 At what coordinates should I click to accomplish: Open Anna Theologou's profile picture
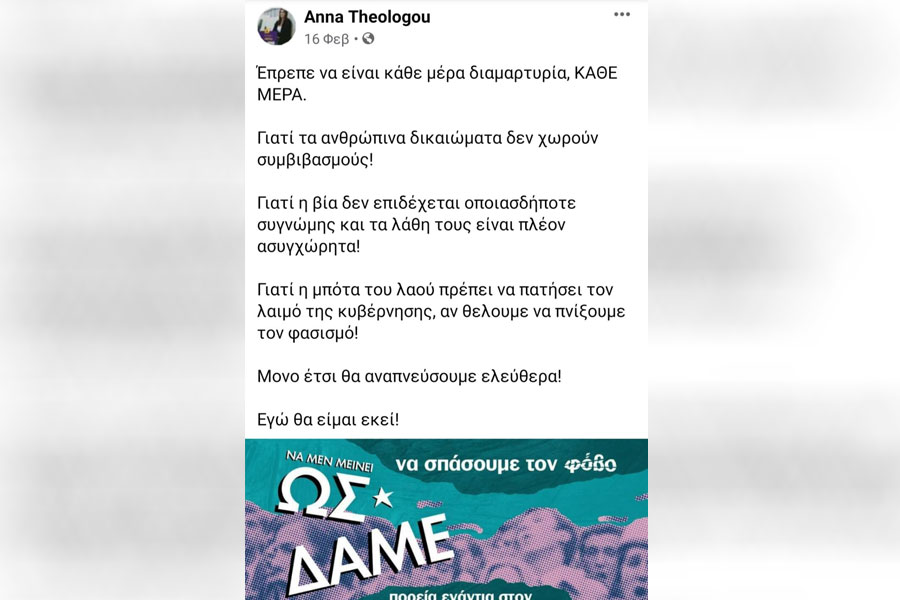pos(276,26)
